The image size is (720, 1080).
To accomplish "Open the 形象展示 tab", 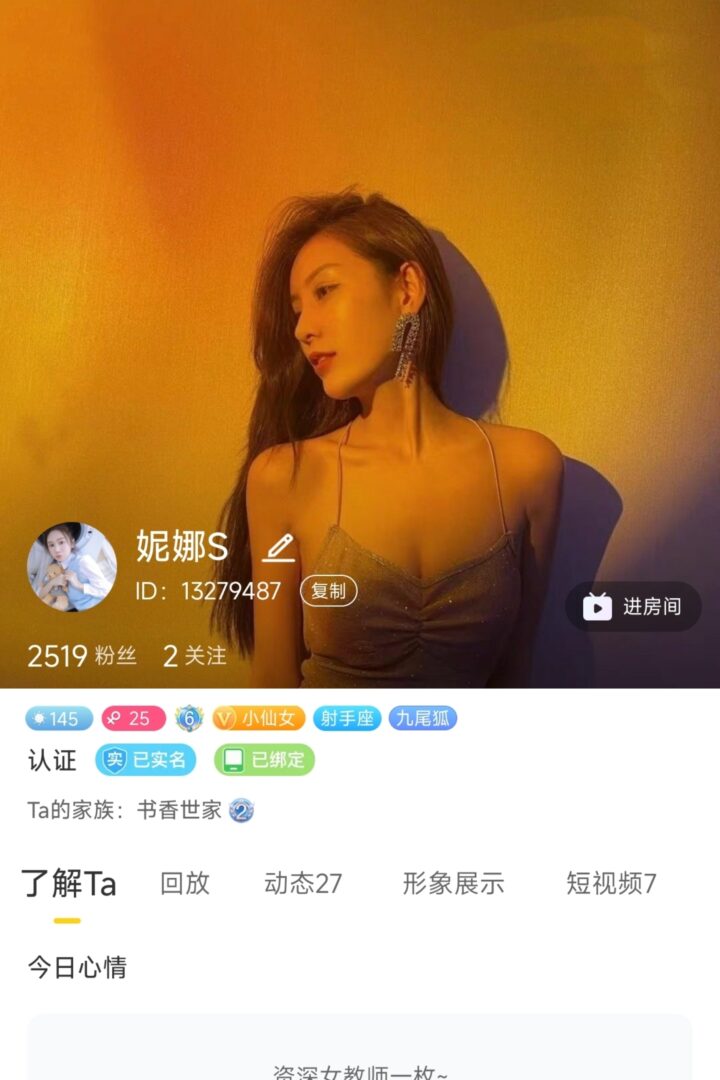I will click(x=453, y=883).
